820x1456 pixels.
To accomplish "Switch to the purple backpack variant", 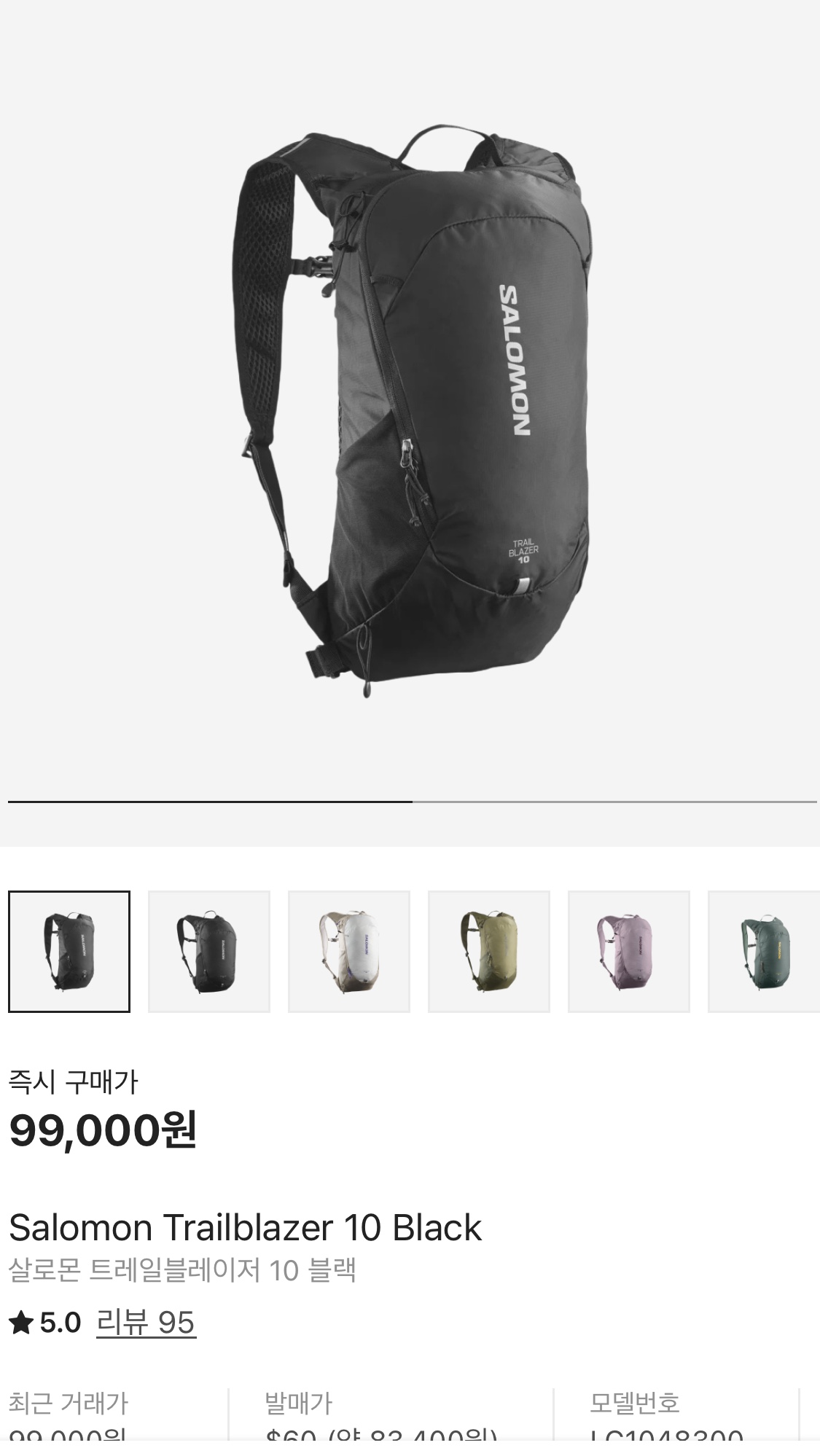I will [629, 951].
